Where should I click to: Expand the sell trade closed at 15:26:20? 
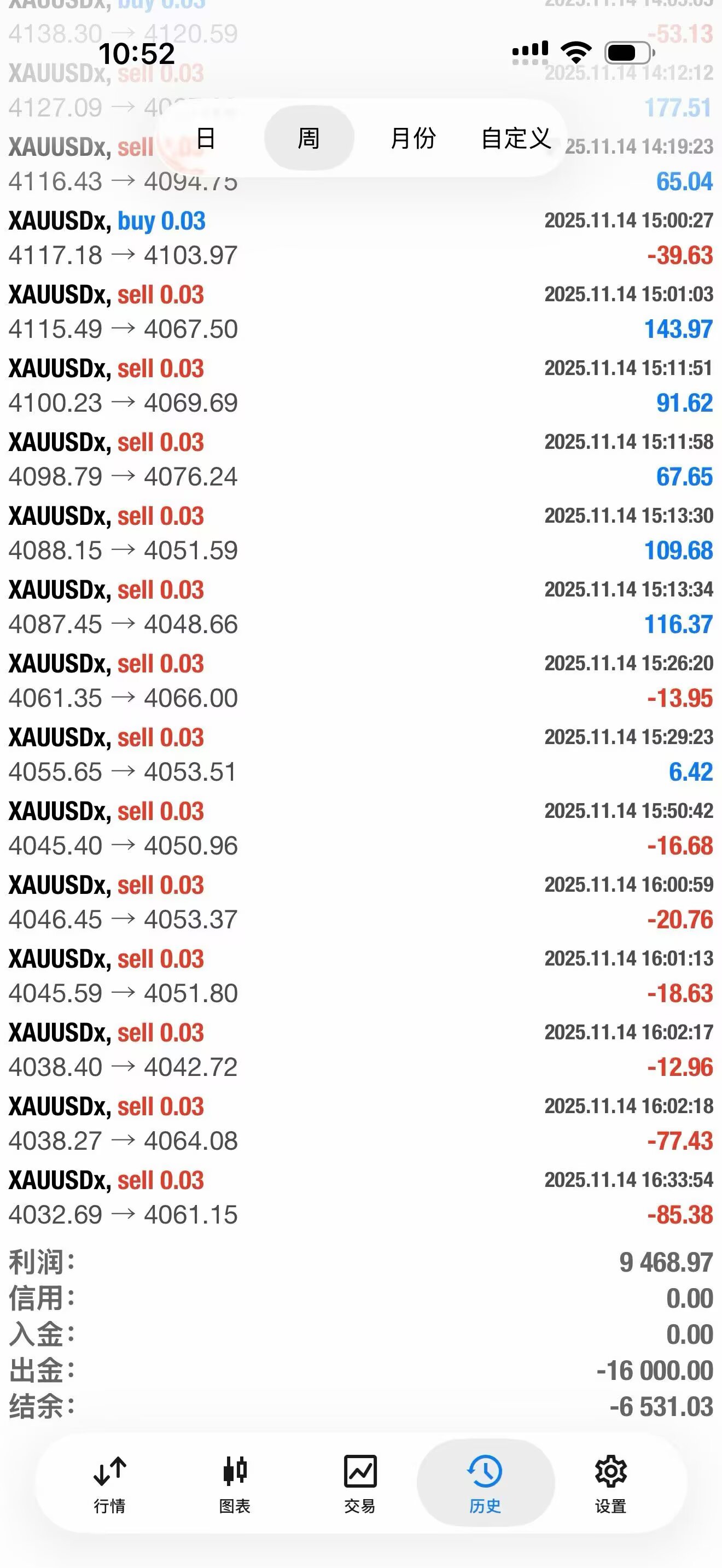pos(360,681)
